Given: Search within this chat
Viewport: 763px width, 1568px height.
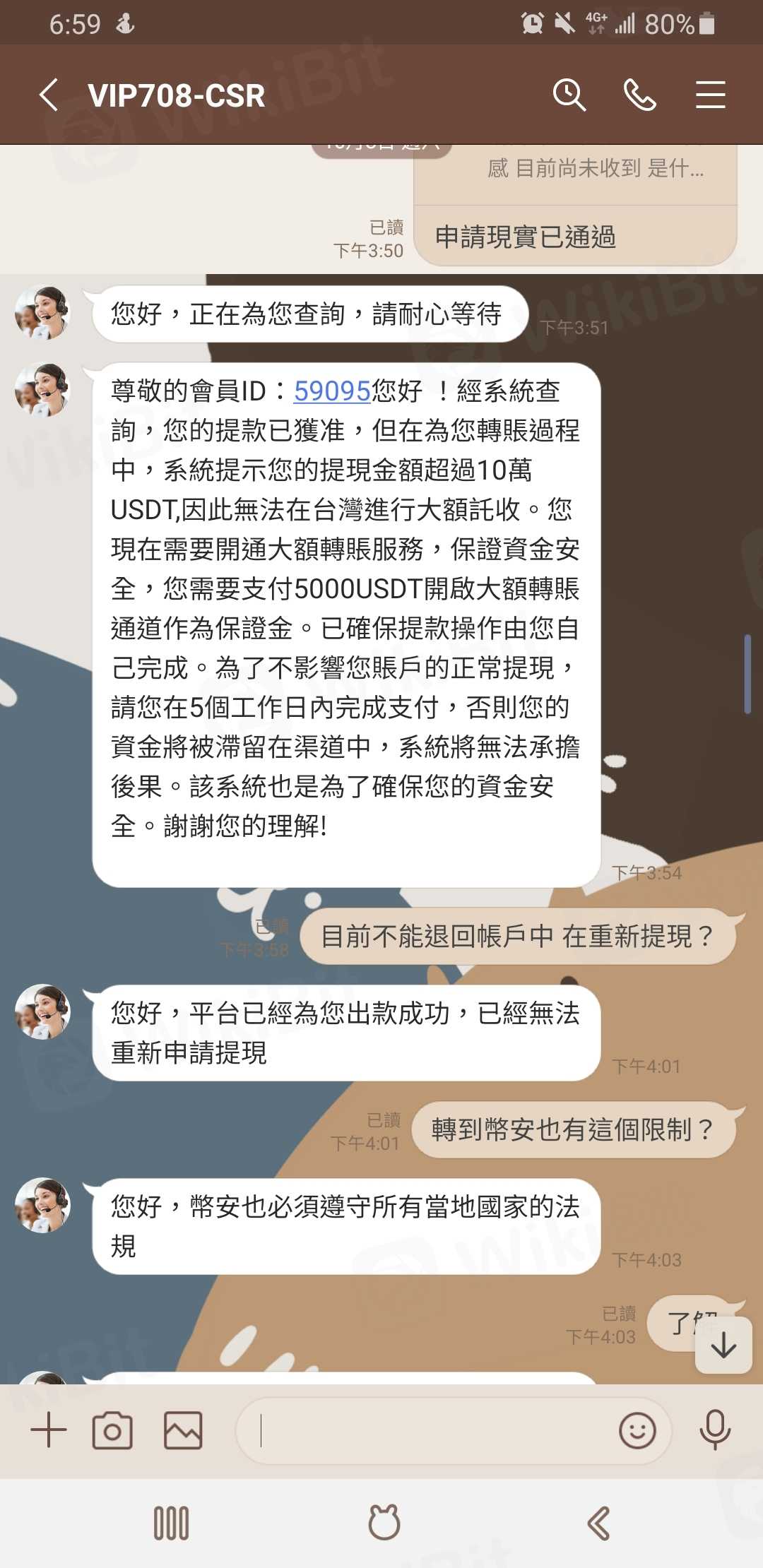Looking at the screenshot, I should [x=569, y=95].
